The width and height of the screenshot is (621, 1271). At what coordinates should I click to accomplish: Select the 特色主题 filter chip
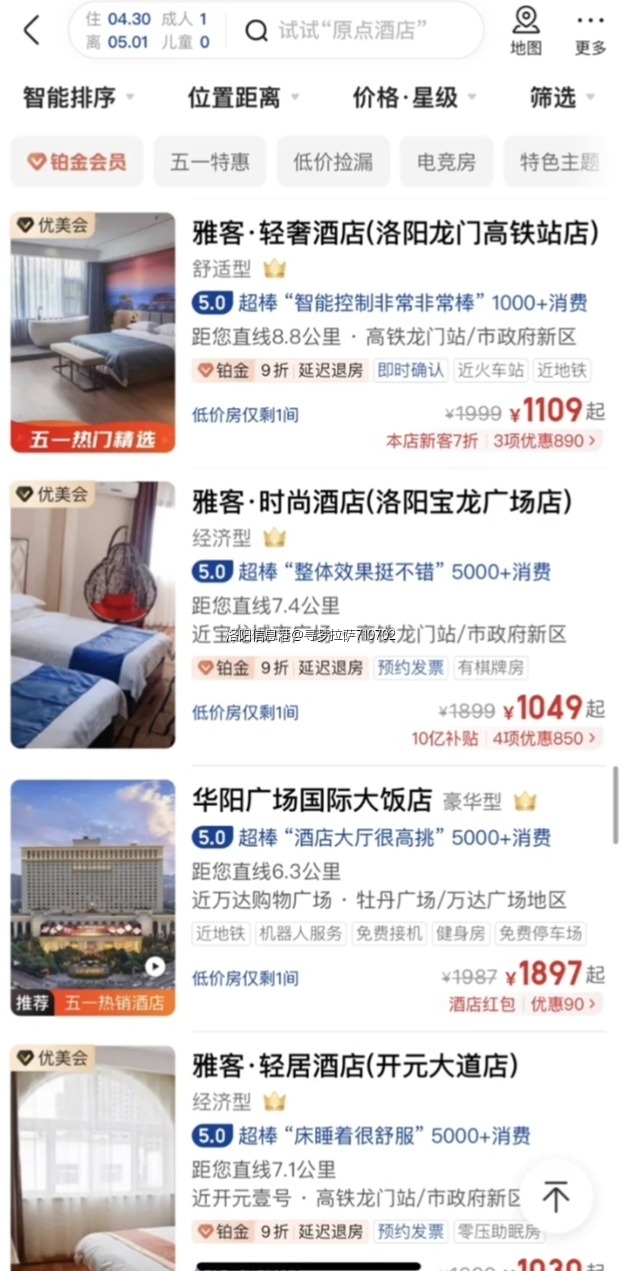(x=558, y=162)
